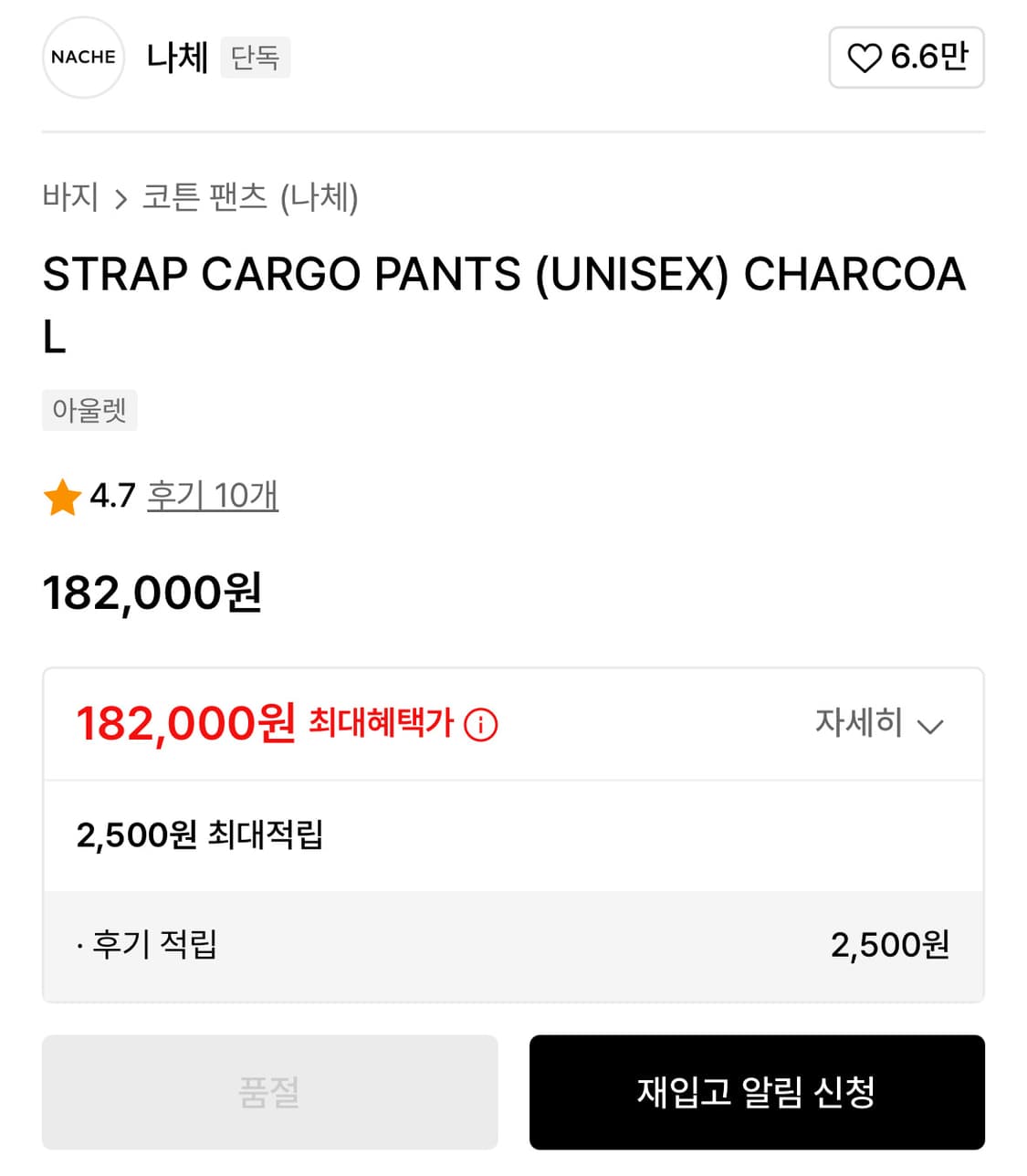Click the circular NACHE emblem at top left
The width and height of the screenshot is (1027, 1176).
tap(83, 57)
